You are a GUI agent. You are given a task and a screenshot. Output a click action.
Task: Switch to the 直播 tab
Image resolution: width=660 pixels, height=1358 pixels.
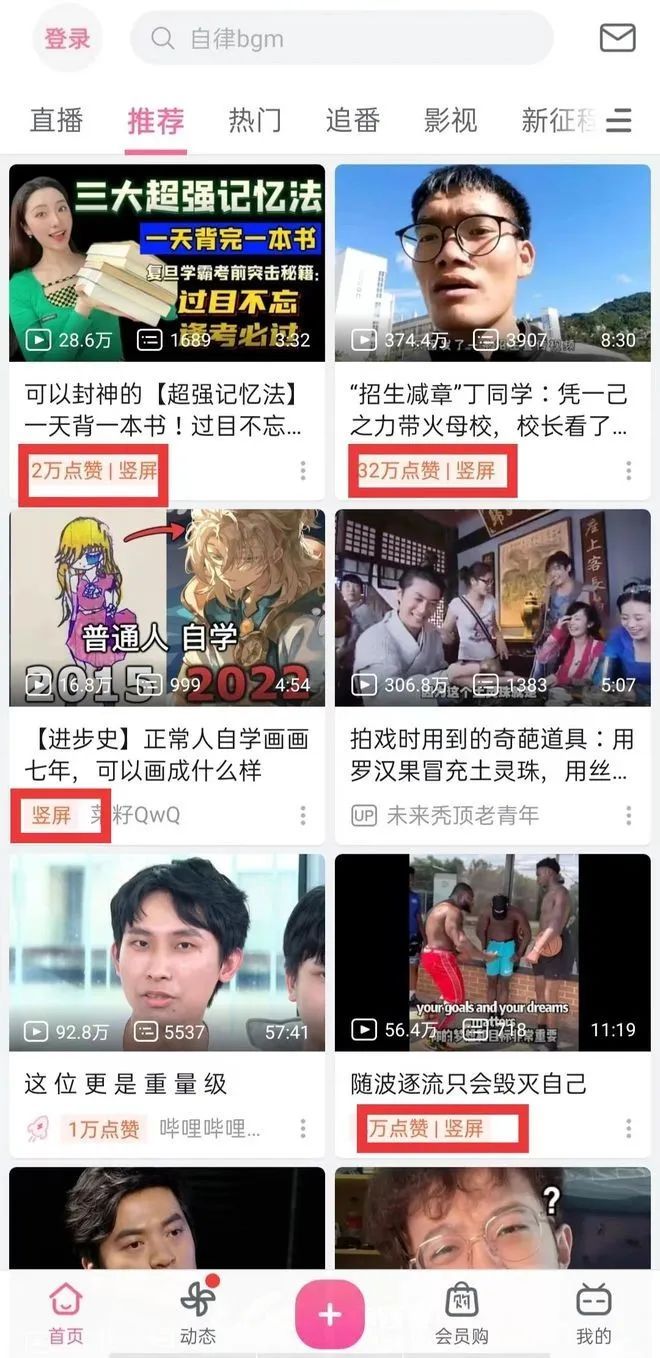pos(56,120)
